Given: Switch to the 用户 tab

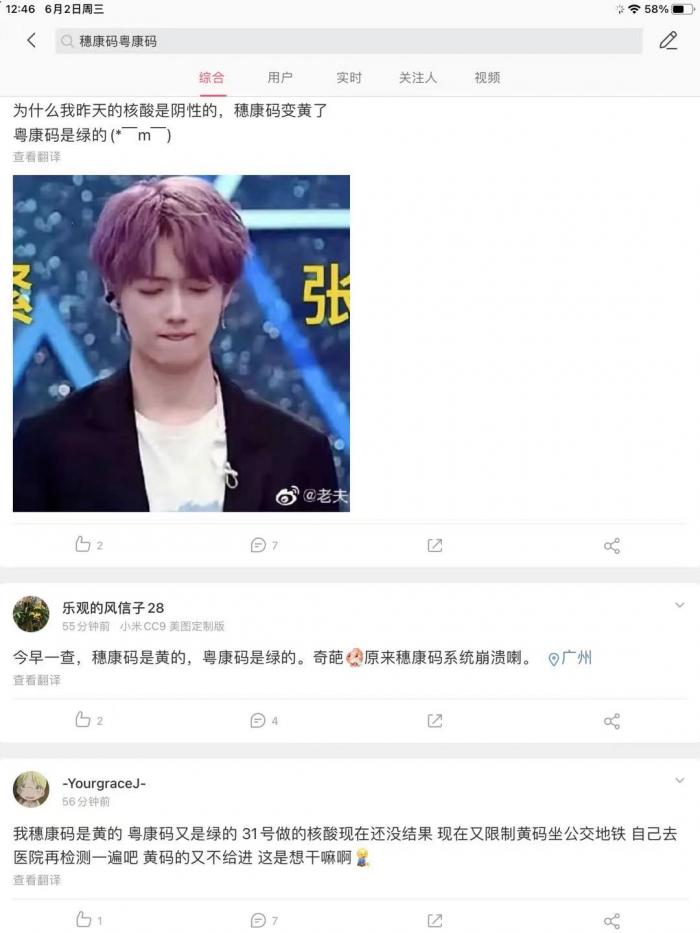Looking at the screenshot, I should [280, 78].
